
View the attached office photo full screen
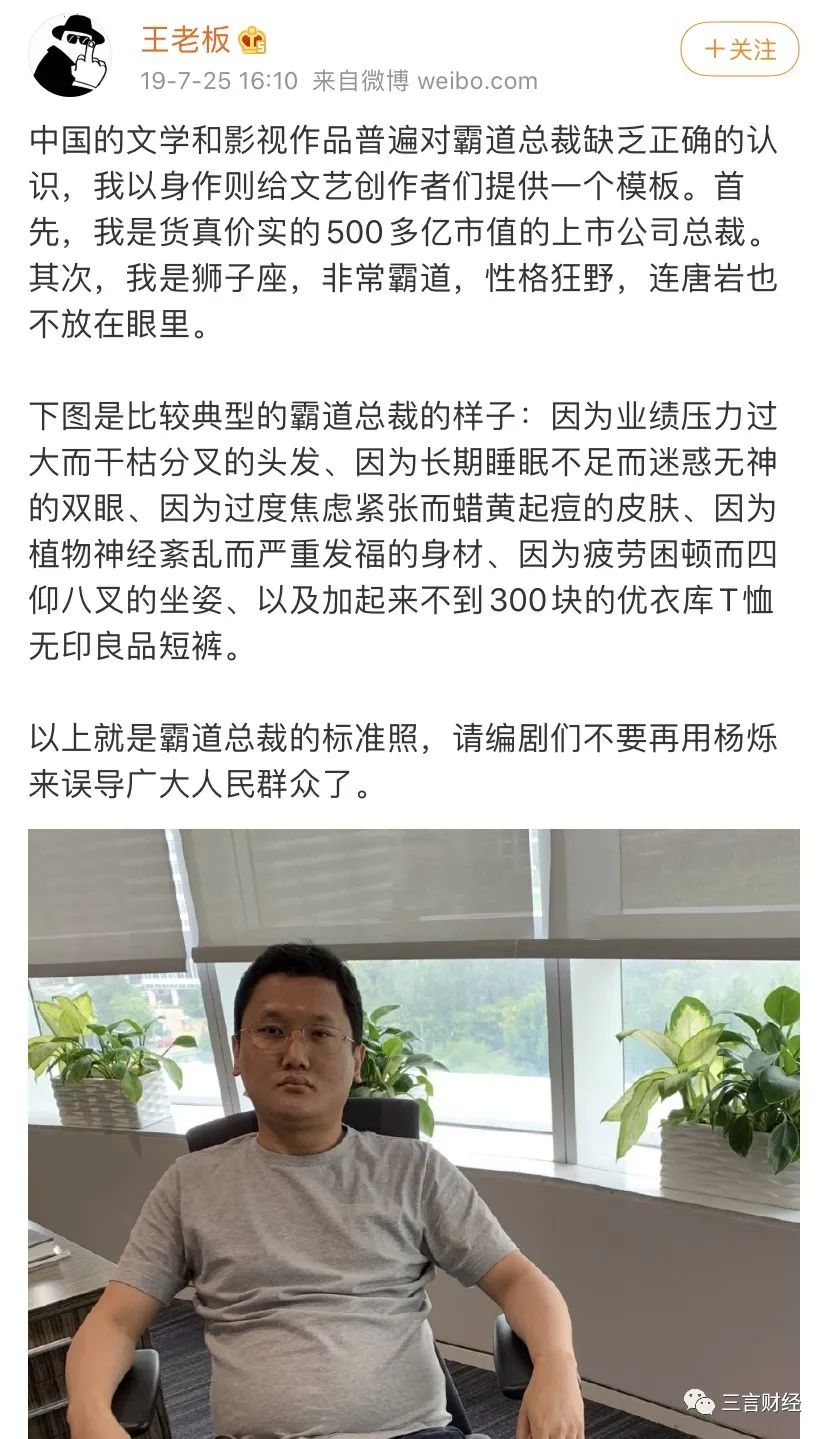[413, 1130]
